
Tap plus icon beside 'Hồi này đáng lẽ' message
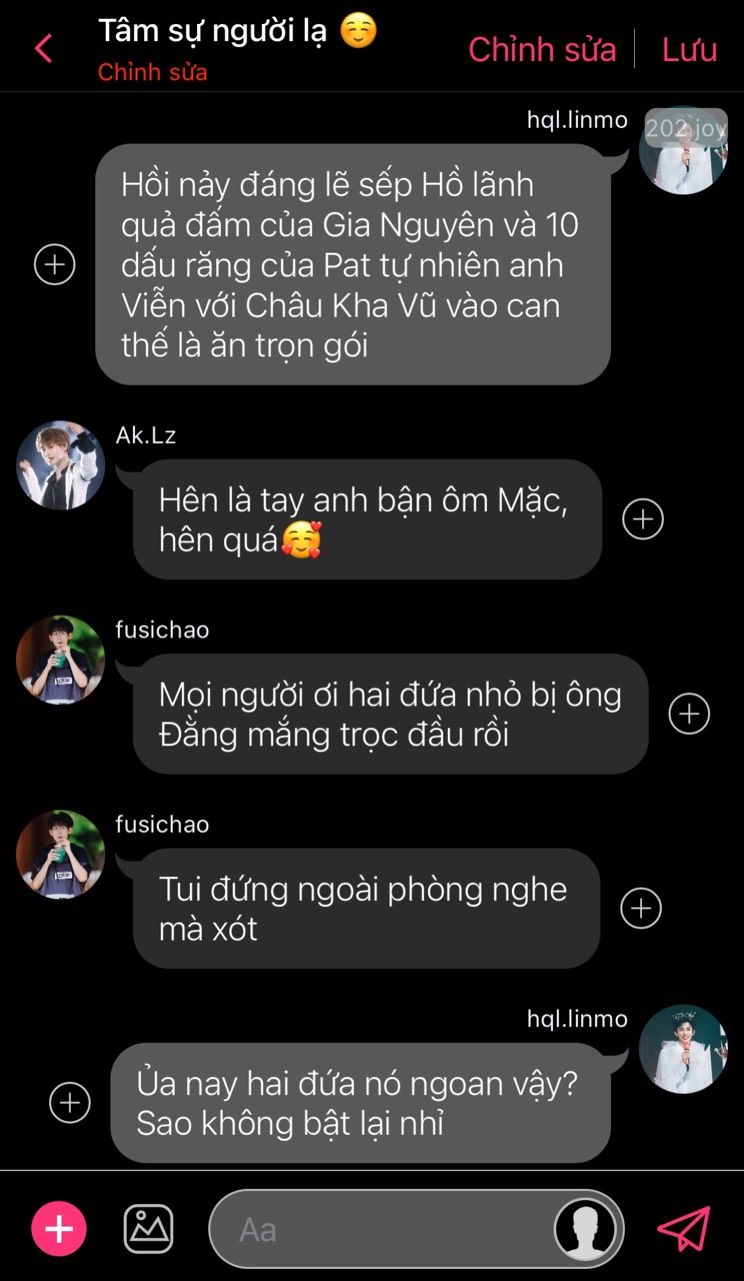[x=55, y=265]
